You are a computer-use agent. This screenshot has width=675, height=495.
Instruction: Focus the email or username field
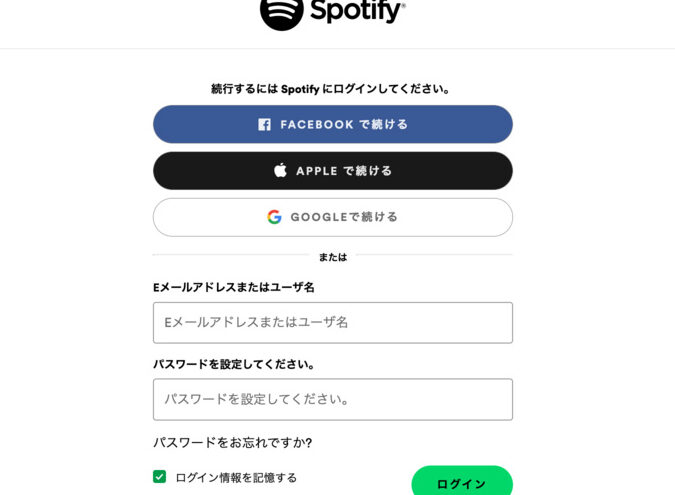coord(332,323)
